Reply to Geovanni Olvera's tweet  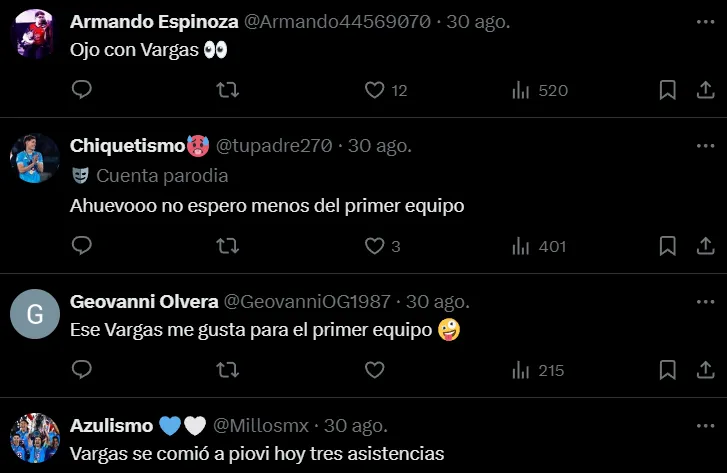coord(83,370)
